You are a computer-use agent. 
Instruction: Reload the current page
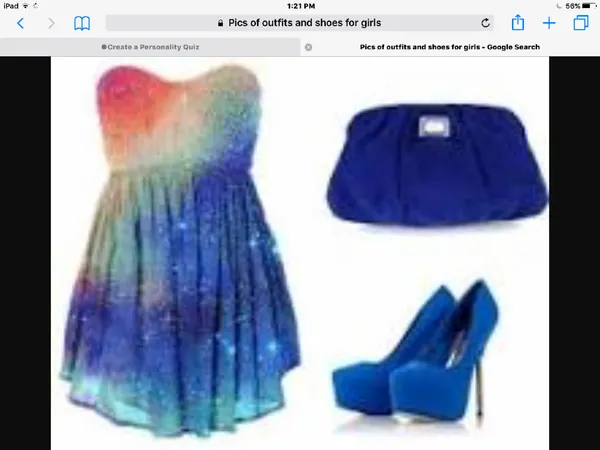tap(486, 23)
